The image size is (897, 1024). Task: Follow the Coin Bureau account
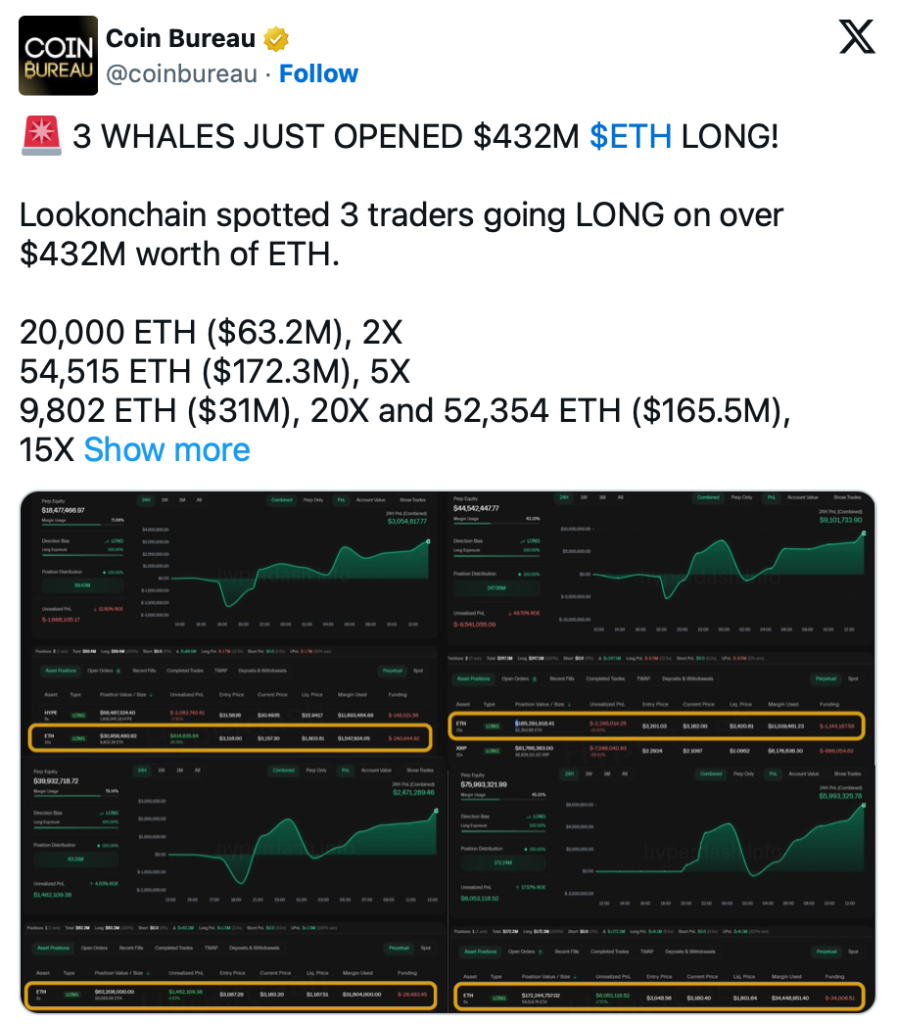[318, 74]
